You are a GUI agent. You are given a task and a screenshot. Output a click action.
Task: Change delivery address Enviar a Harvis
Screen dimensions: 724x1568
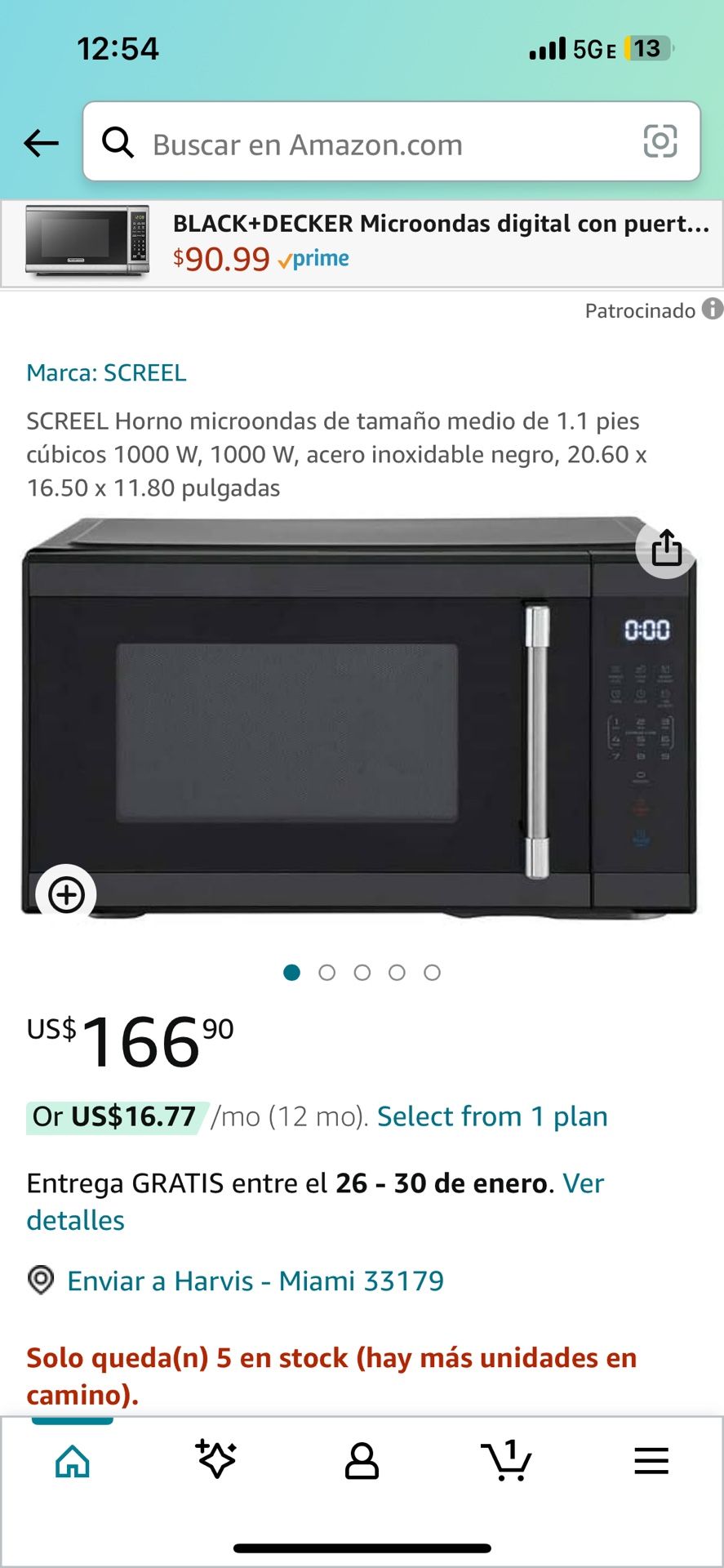[236, 1281]
